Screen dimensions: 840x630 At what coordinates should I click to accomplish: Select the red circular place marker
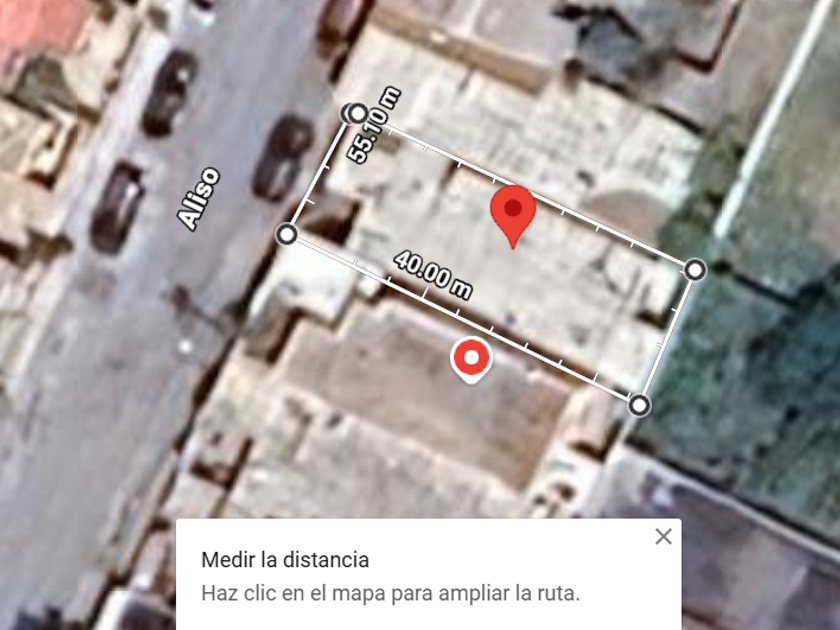click(x=471, y=358)
